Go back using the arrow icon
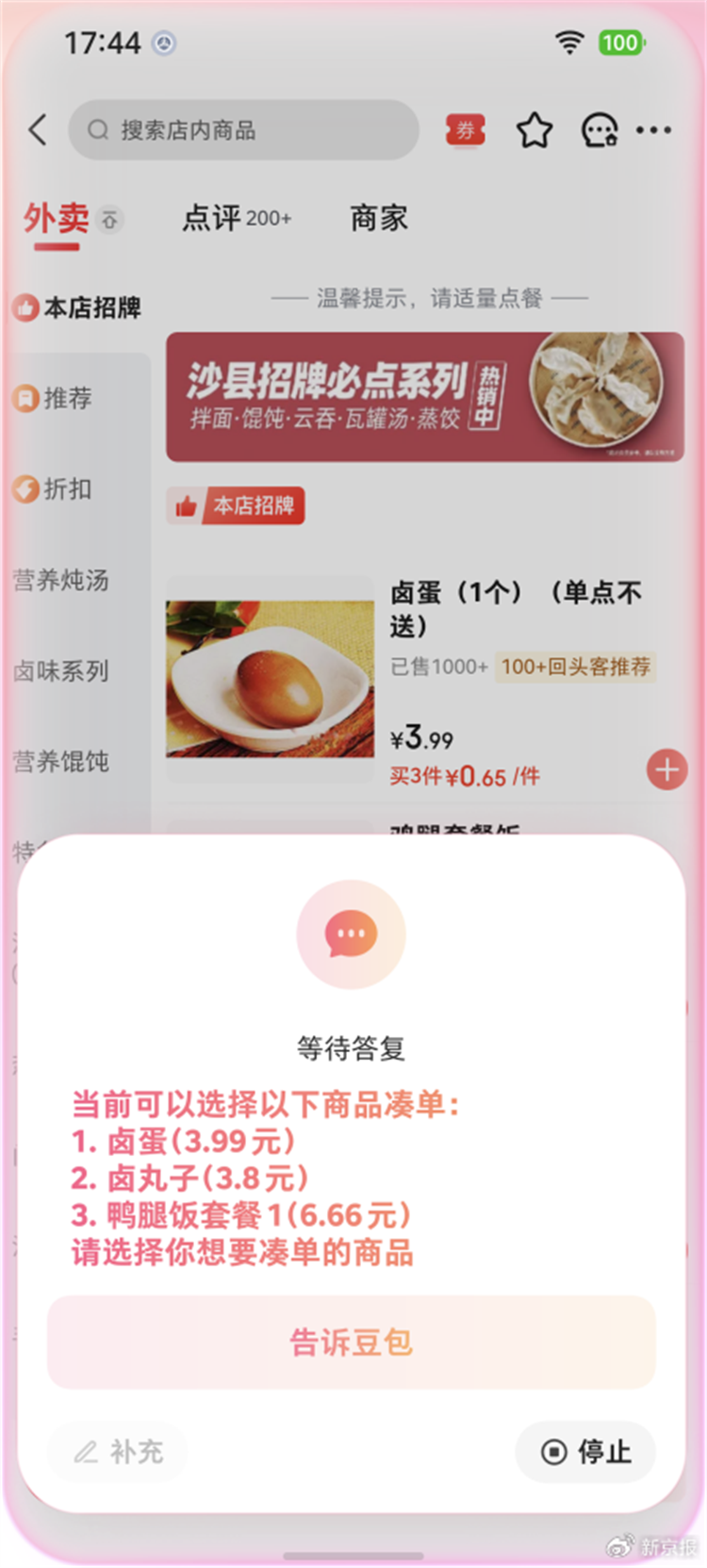The height and width of the screenshot is (1568, 707). [38, 130]
